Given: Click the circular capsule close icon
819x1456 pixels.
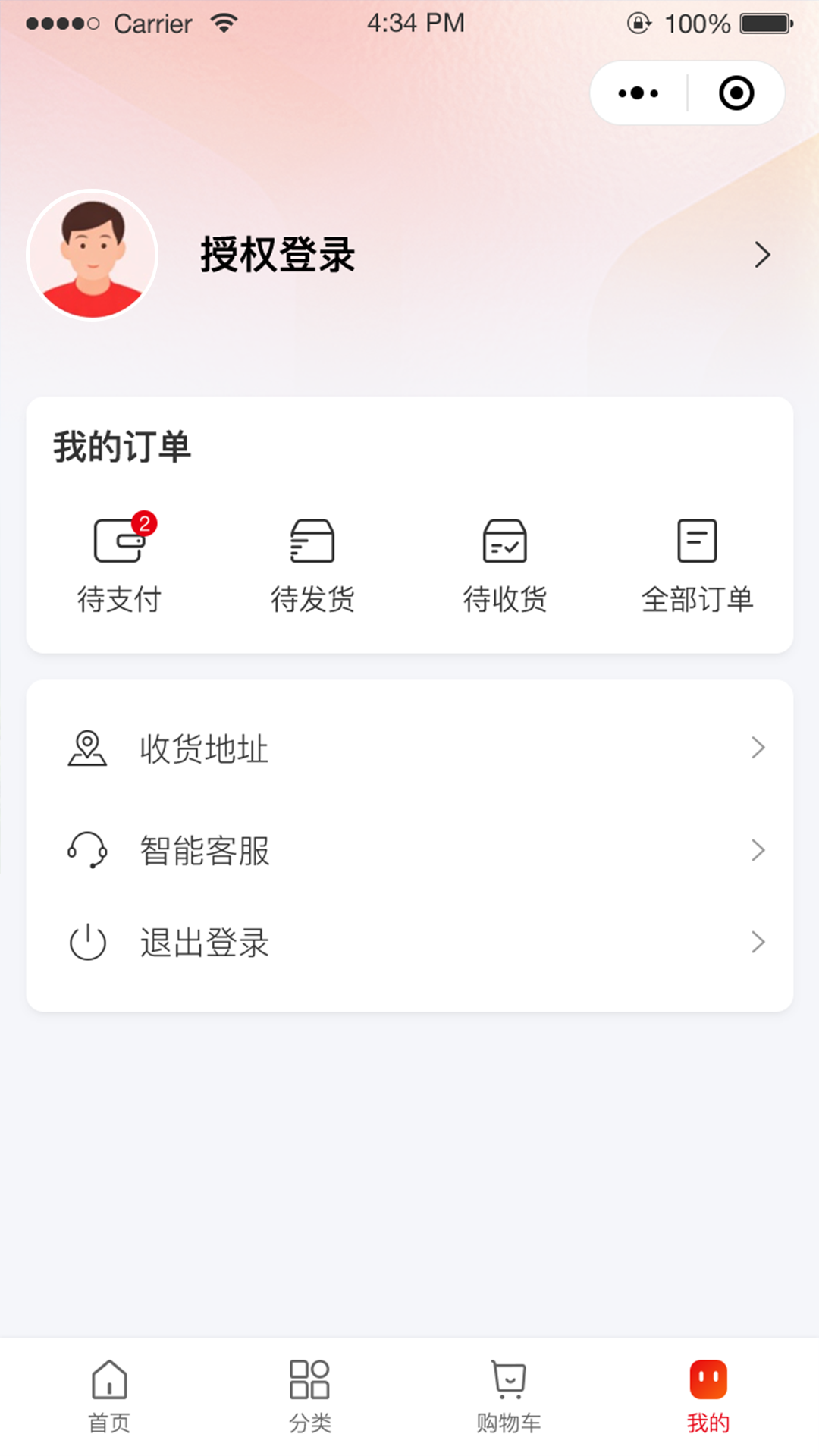Looking at the screenshot, I should (x=735, y=93).
